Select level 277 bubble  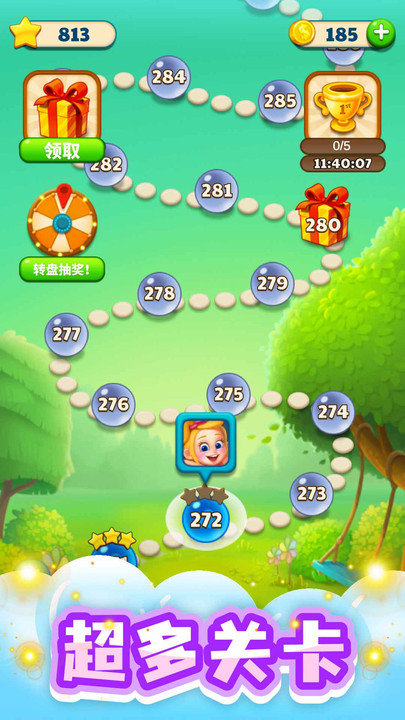[x=66, y=335]
